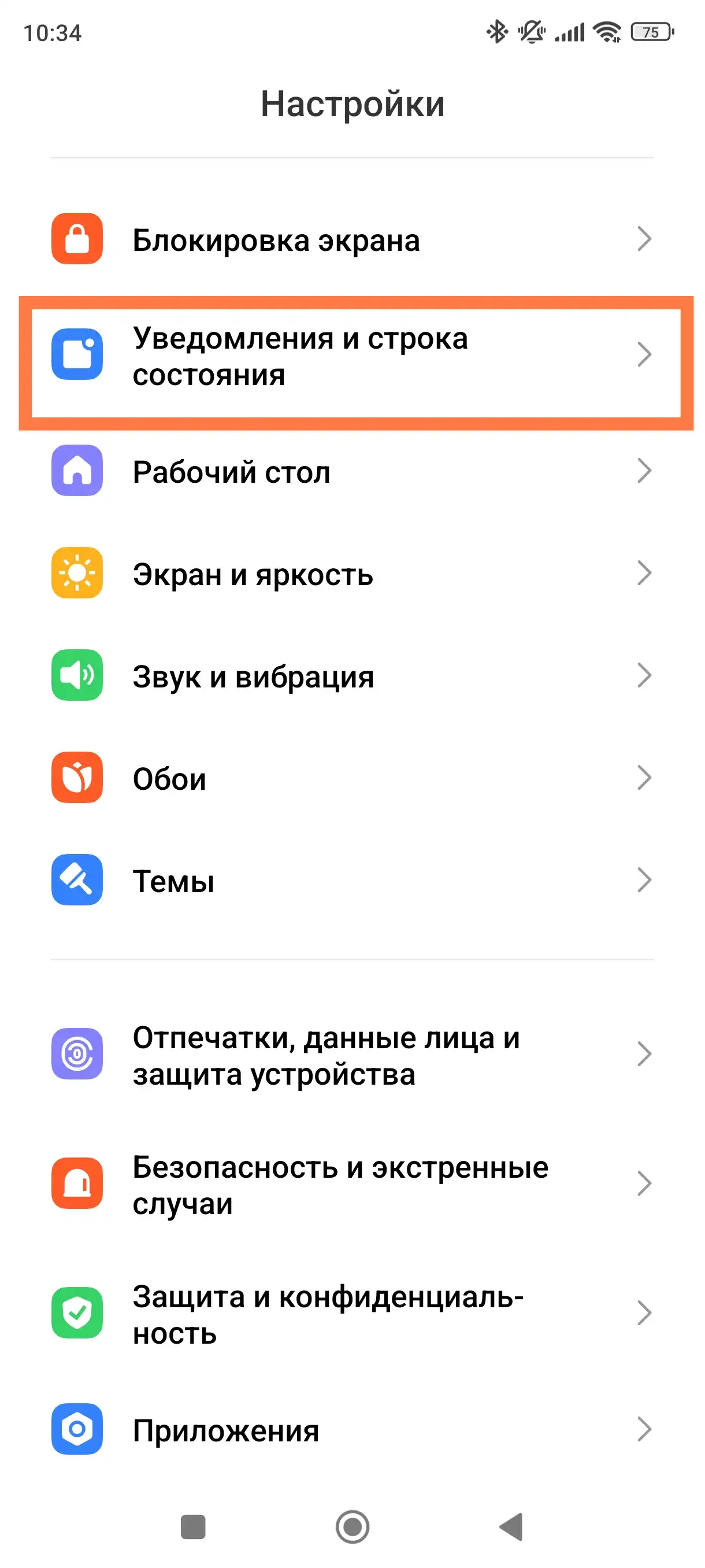Open Уведомления и строка состояния

pyautogui.click(x=352, y=356)
